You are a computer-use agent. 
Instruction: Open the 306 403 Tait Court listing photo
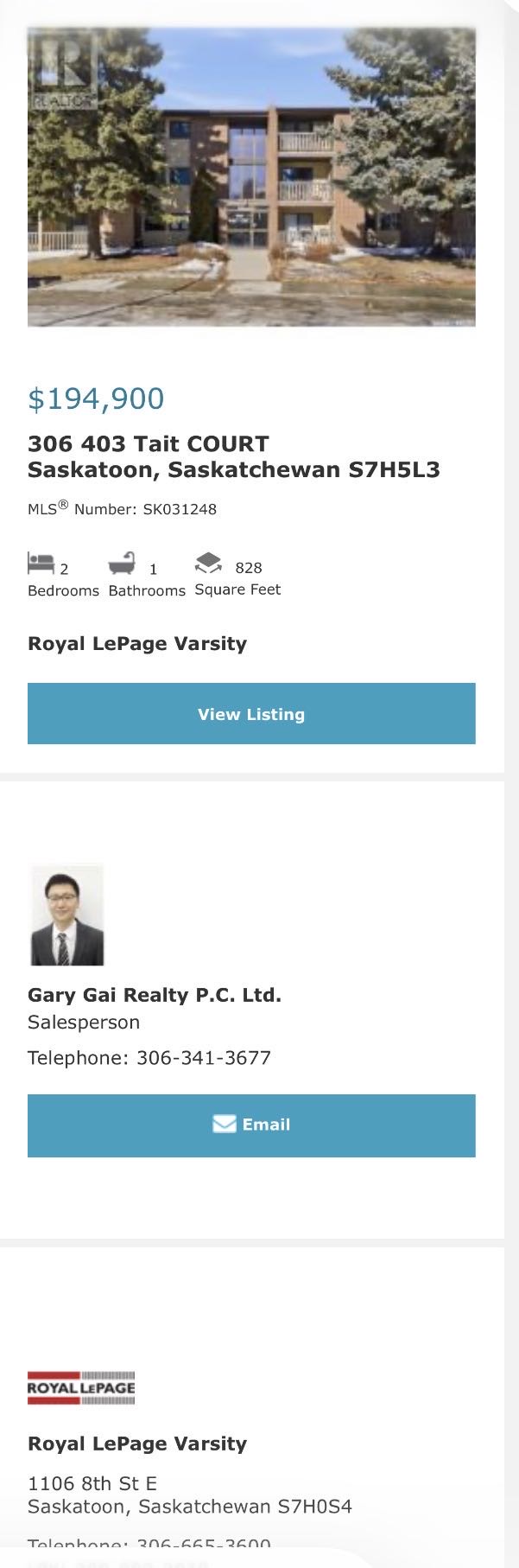[x=251, y=177]
